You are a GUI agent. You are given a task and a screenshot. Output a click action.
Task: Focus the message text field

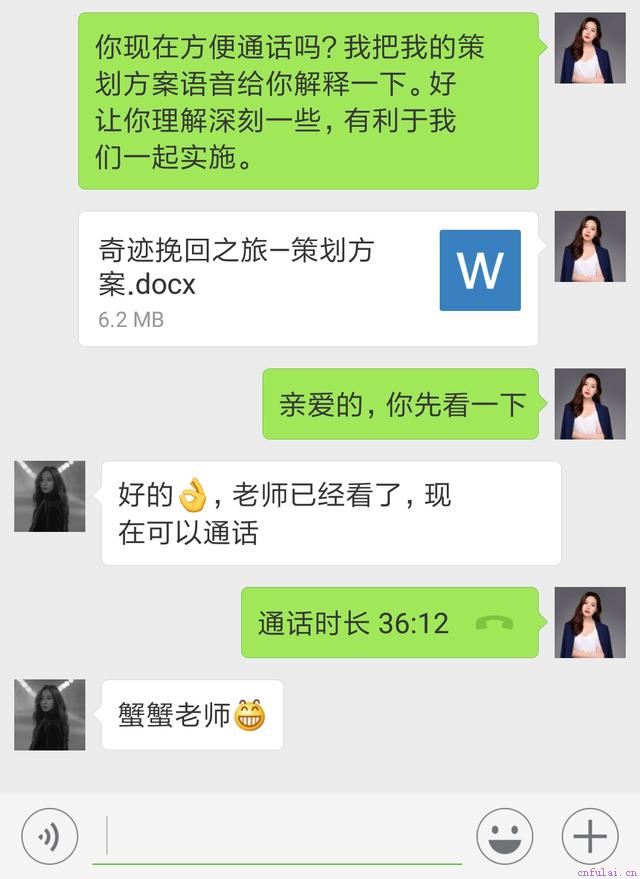[x=280, y=836]
